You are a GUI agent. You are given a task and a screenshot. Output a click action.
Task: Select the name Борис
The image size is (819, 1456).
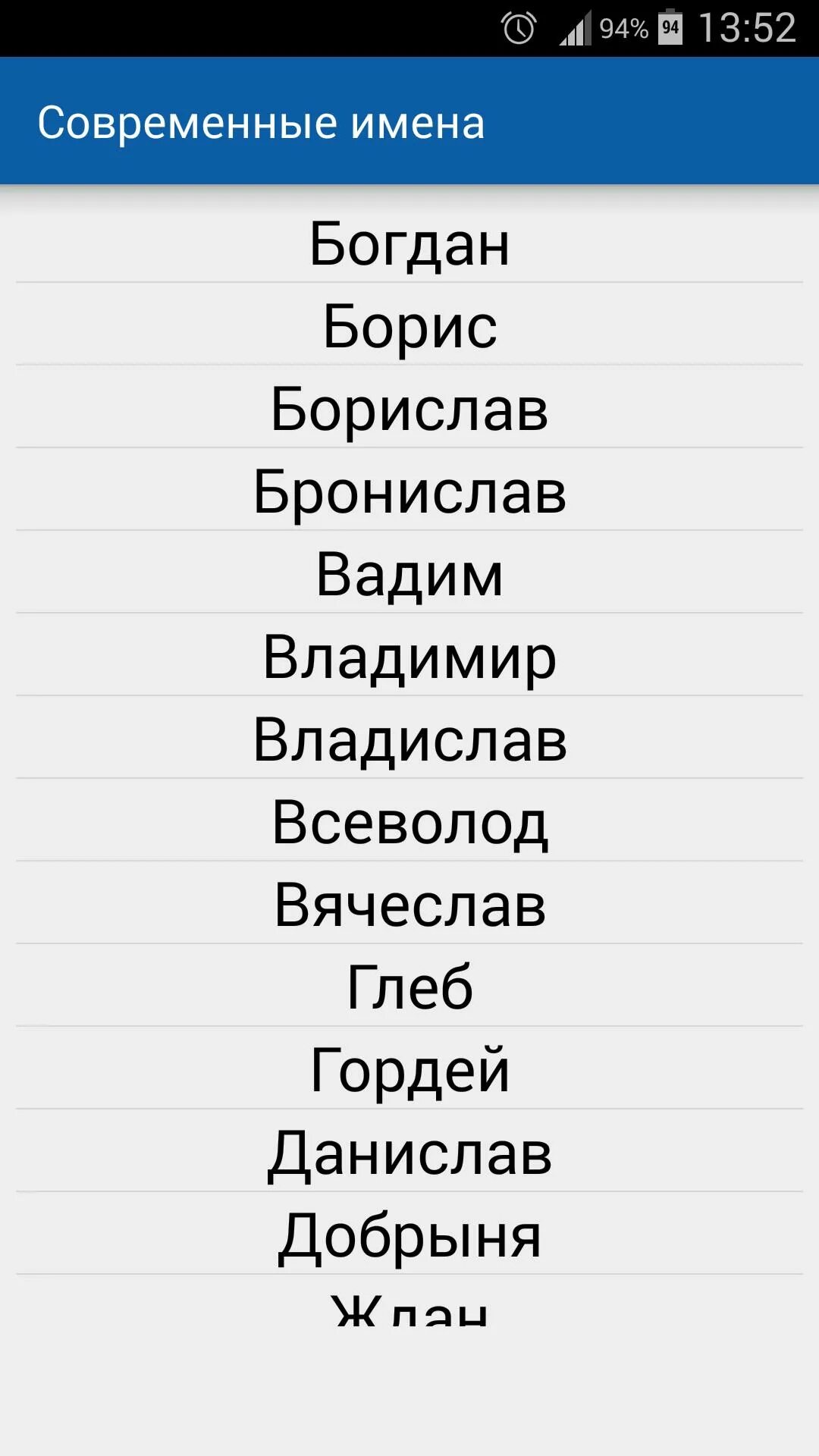click(409, 325)
